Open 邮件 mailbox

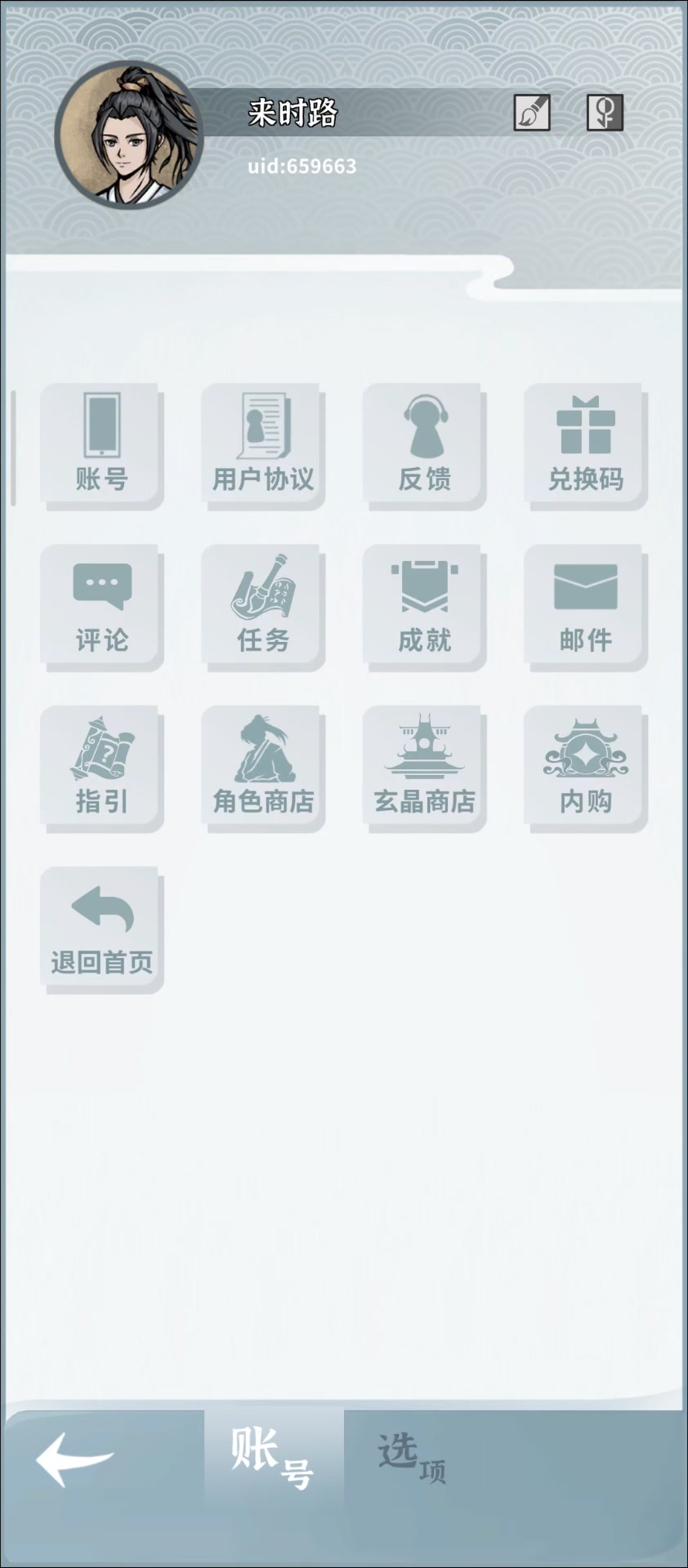tap(586, 608)
